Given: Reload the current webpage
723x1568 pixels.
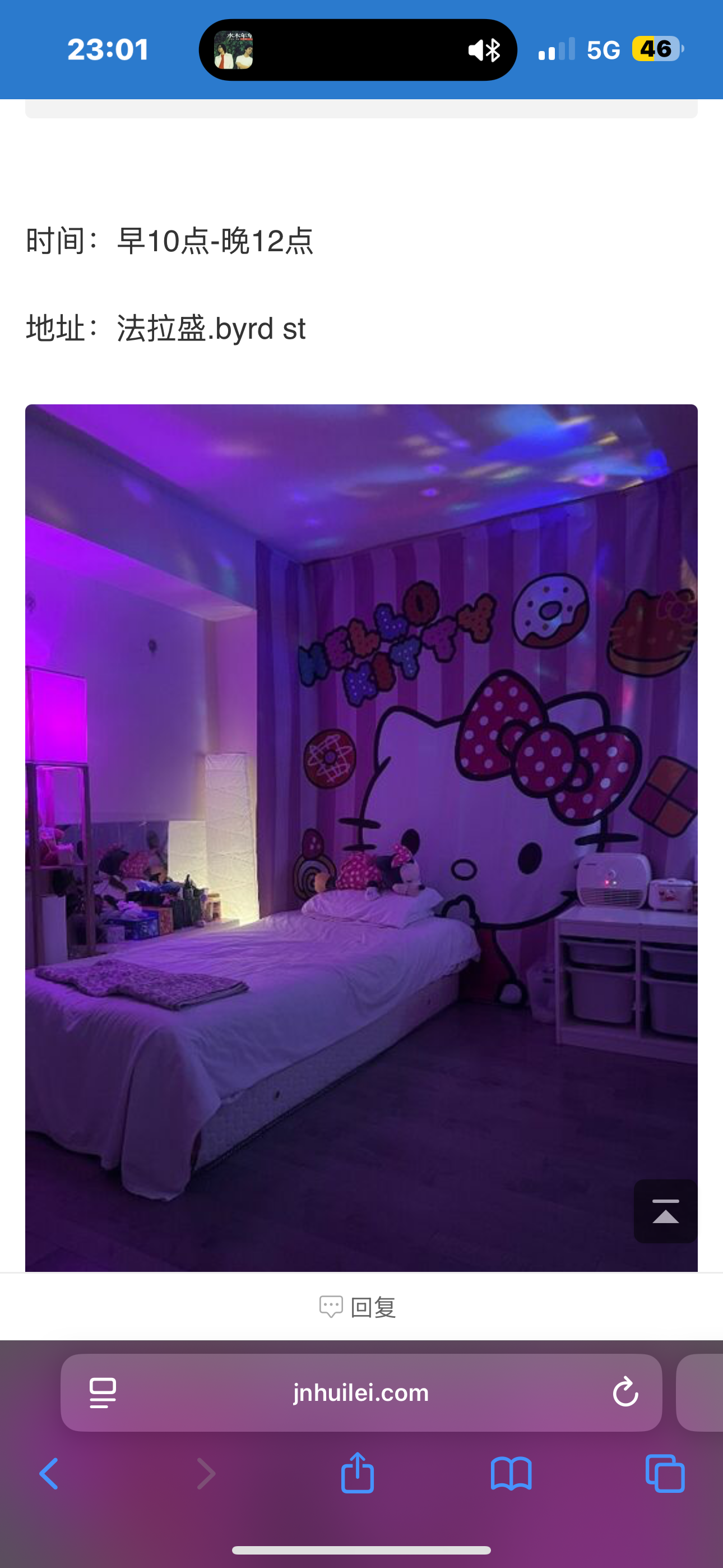Looking at the screenshot, I should tap(625, 1392).
